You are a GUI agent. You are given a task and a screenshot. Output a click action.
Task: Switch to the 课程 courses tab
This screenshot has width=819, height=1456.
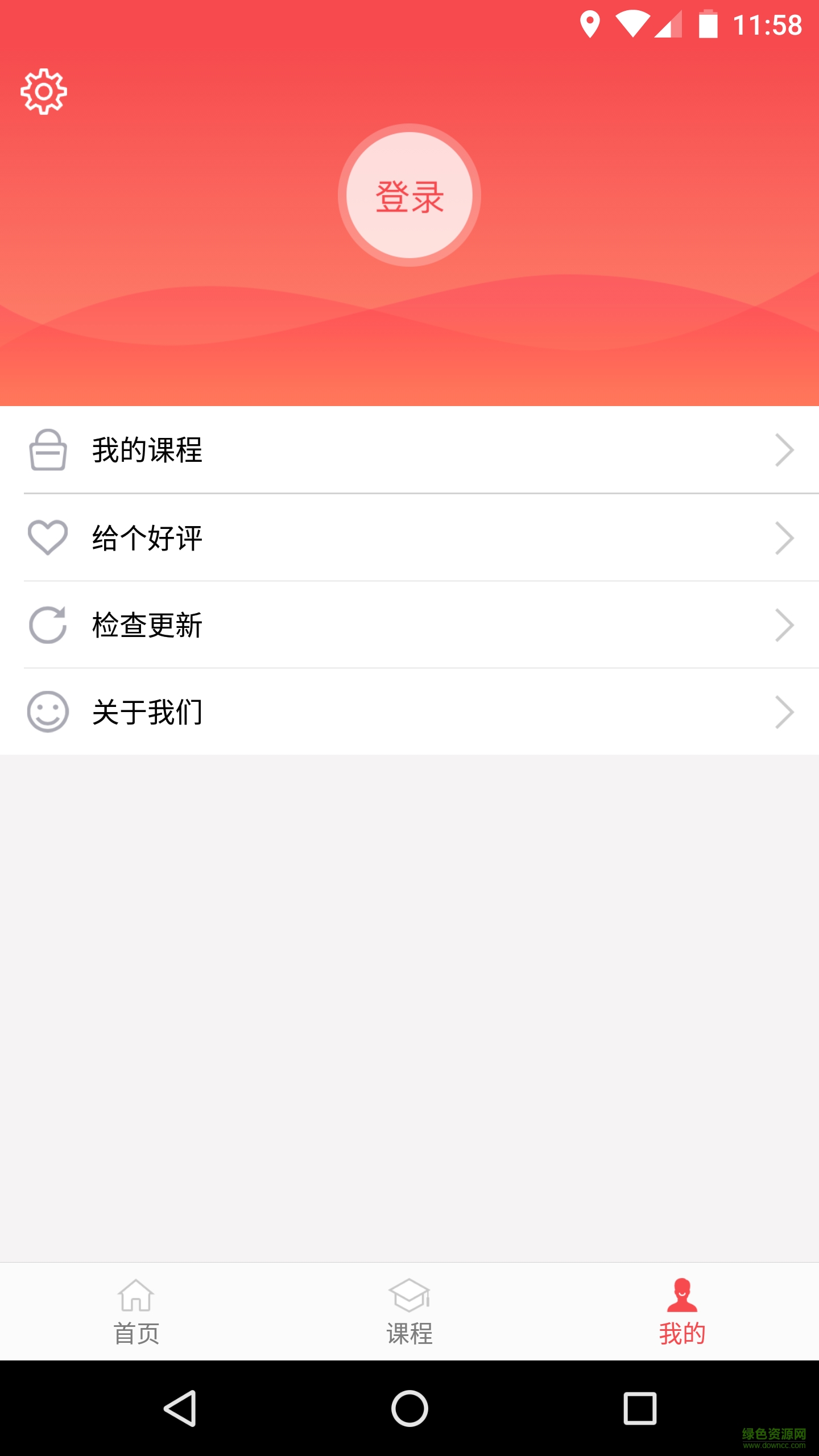click(409, 1312)
